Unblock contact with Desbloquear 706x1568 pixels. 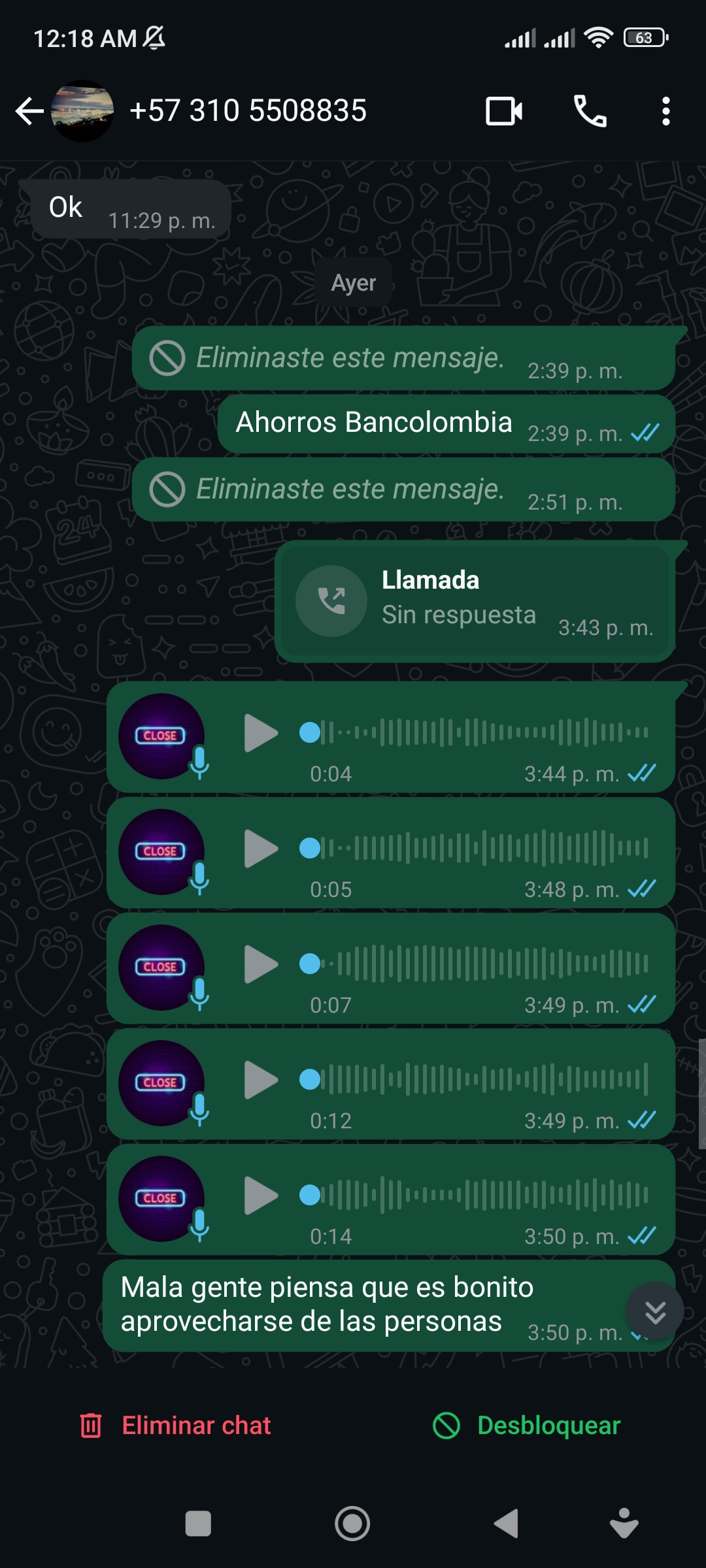pos(527,1426)
